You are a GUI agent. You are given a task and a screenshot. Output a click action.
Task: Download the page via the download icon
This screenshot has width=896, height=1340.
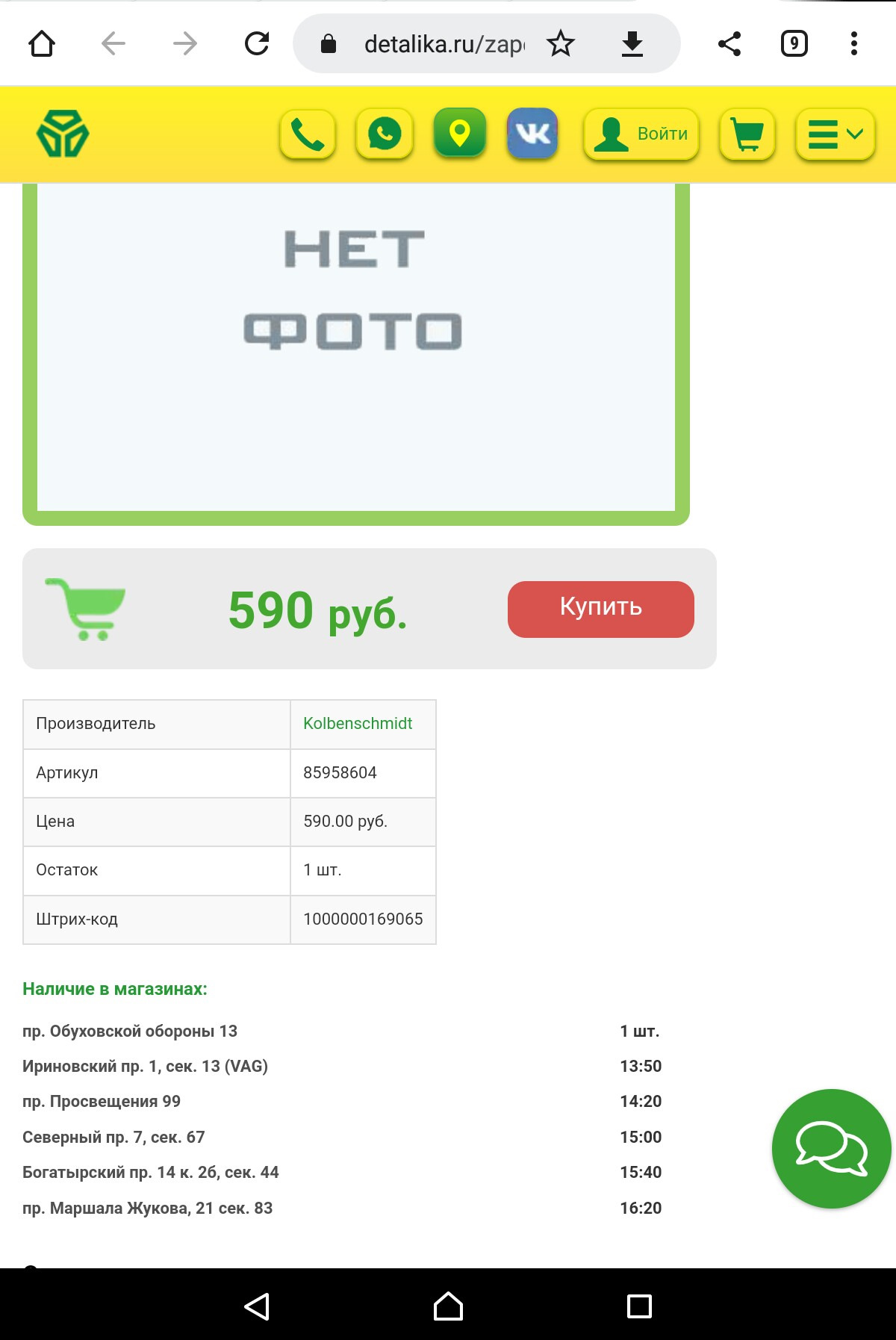[632, 44]
